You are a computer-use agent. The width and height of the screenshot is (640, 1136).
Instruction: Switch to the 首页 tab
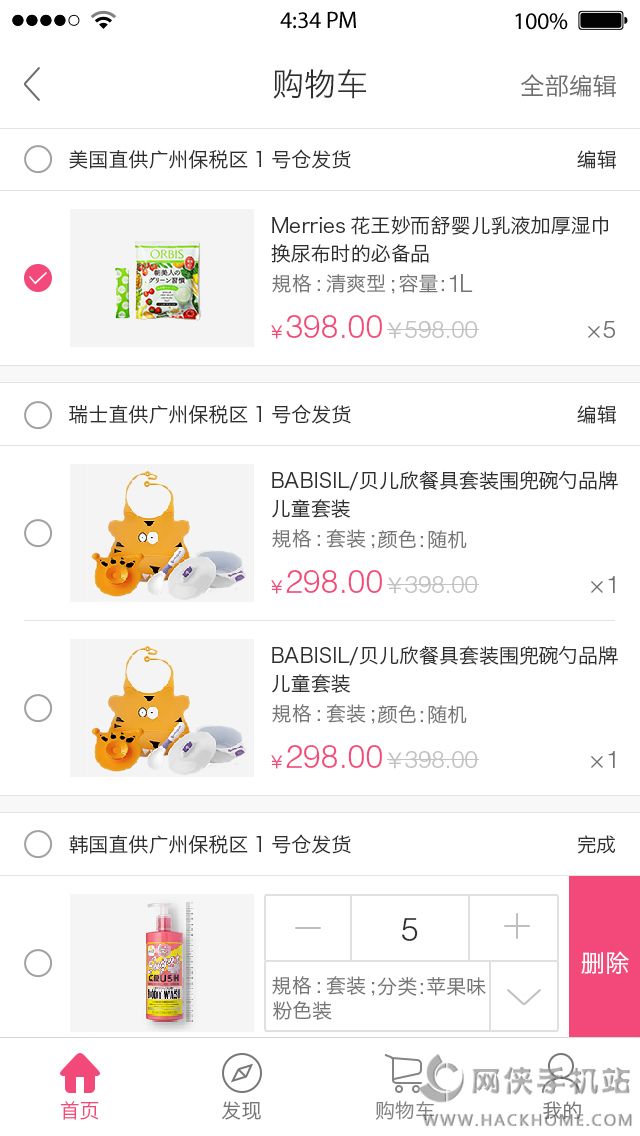coord(80,1086)
